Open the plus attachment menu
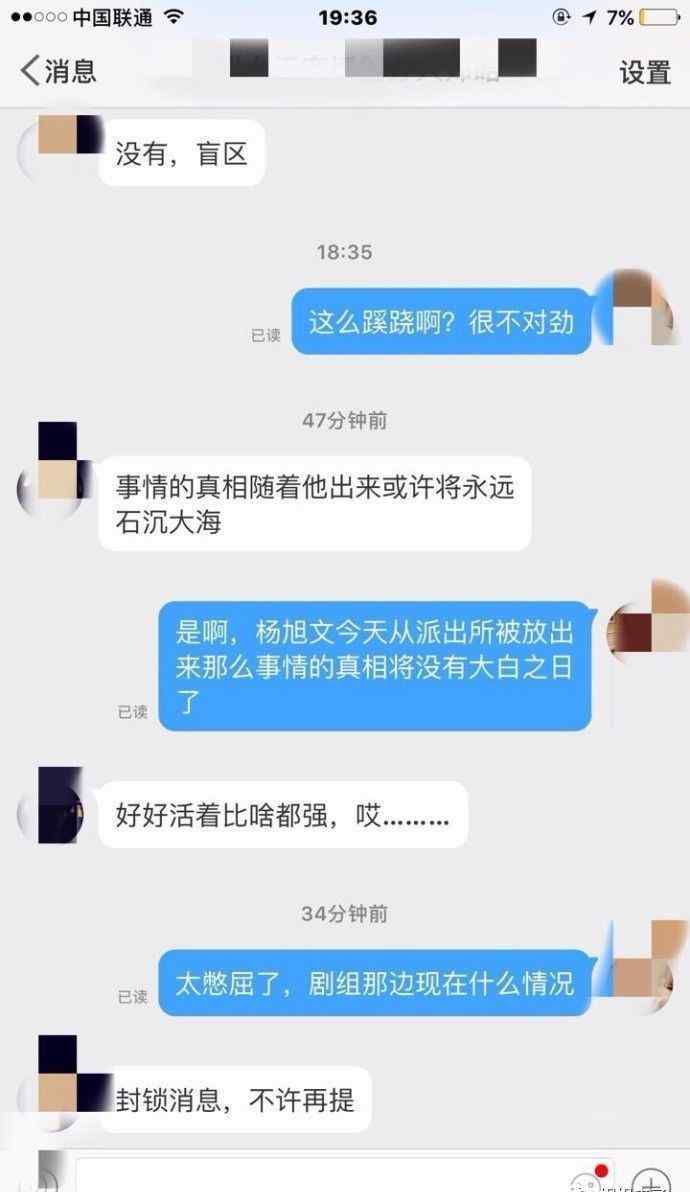 pos(652,1181)
